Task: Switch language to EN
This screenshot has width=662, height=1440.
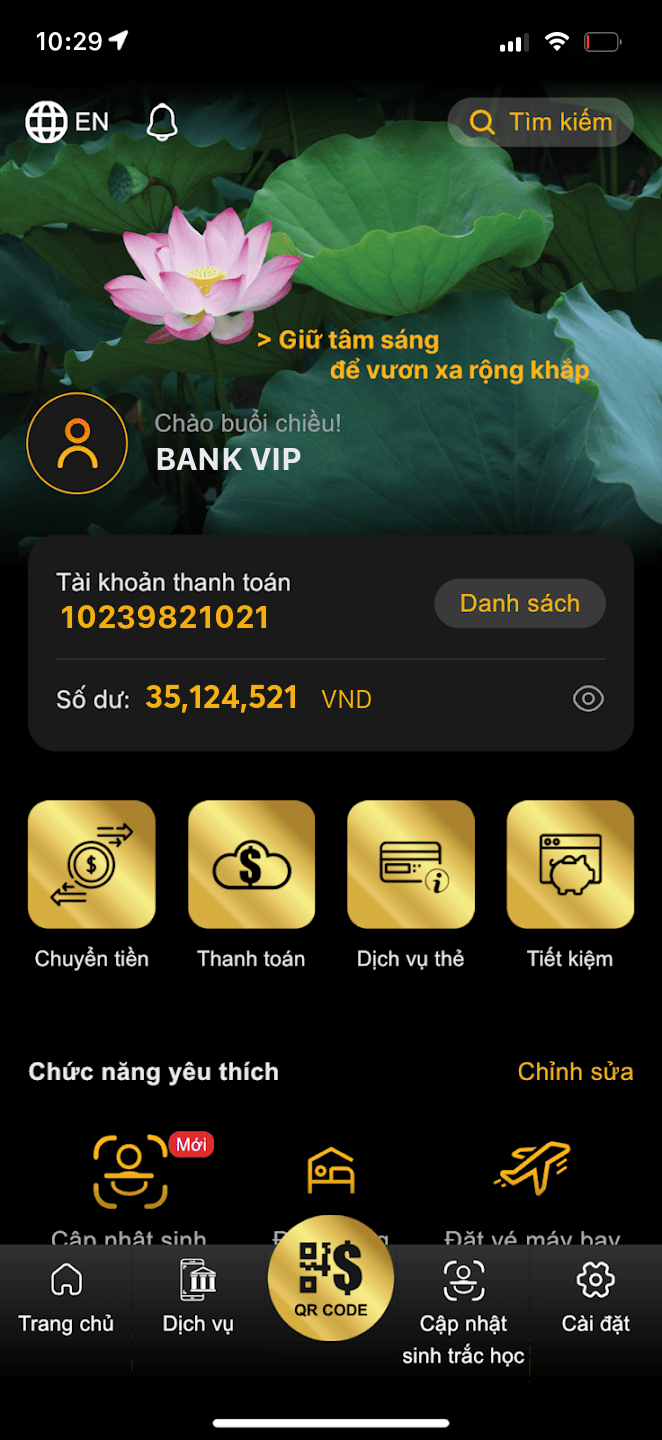Action: (x=67, y=123)
